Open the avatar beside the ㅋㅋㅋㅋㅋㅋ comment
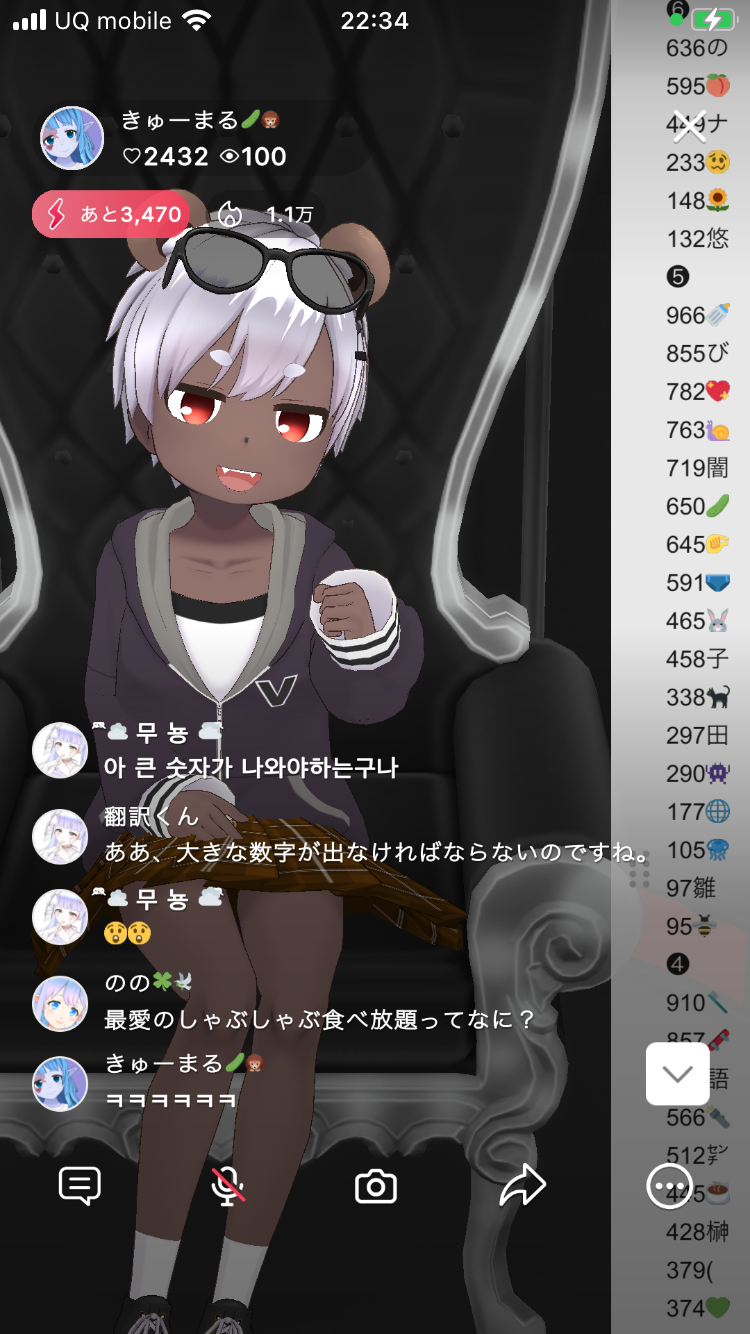 point(60,1083)
